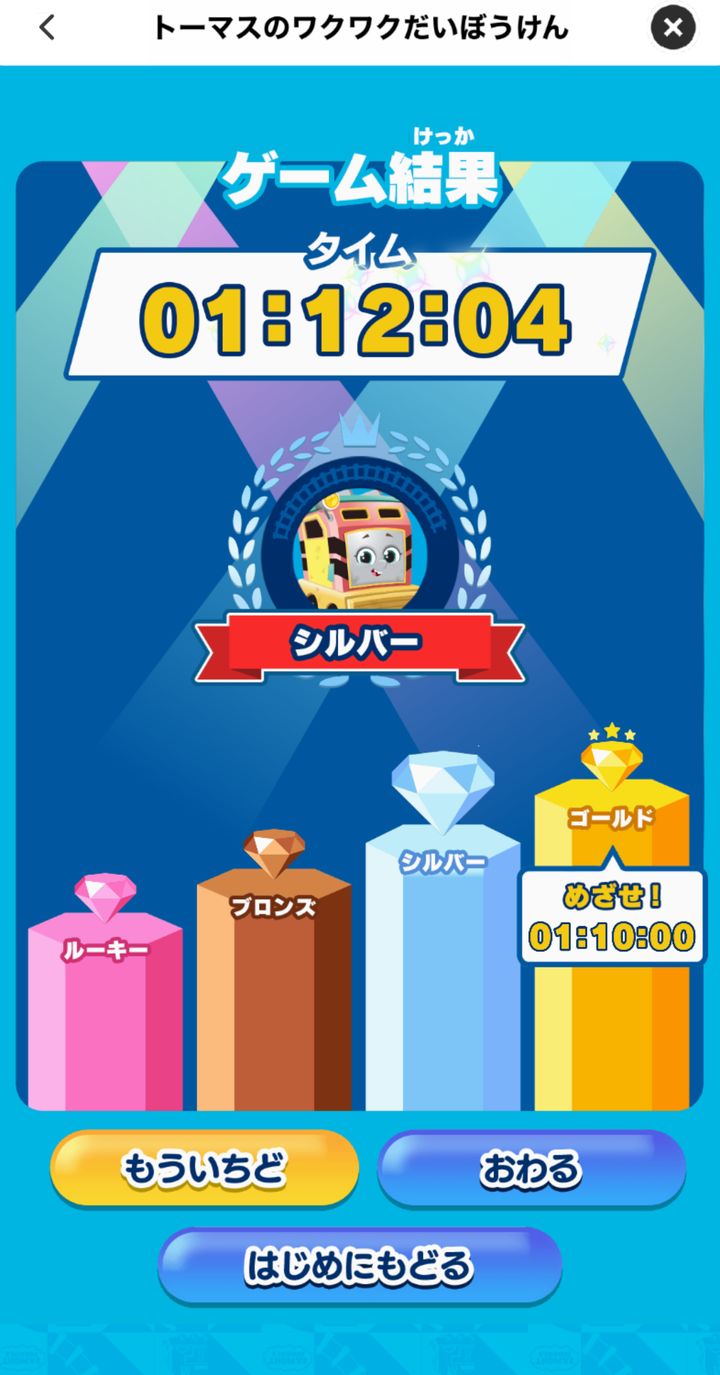This screenshot has width=720, height=1375.
Task: Return to the start with はじめにもどる
Action: pos(359,1265)
